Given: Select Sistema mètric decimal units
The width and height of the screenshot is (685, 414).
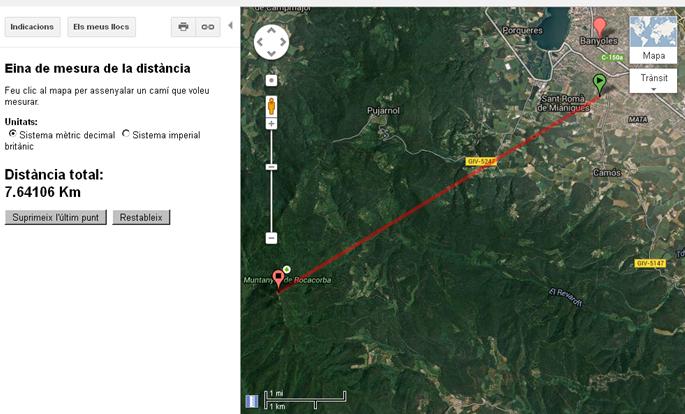Looking at the screenshot, I should pyautogui.click(x=12, y=133).
